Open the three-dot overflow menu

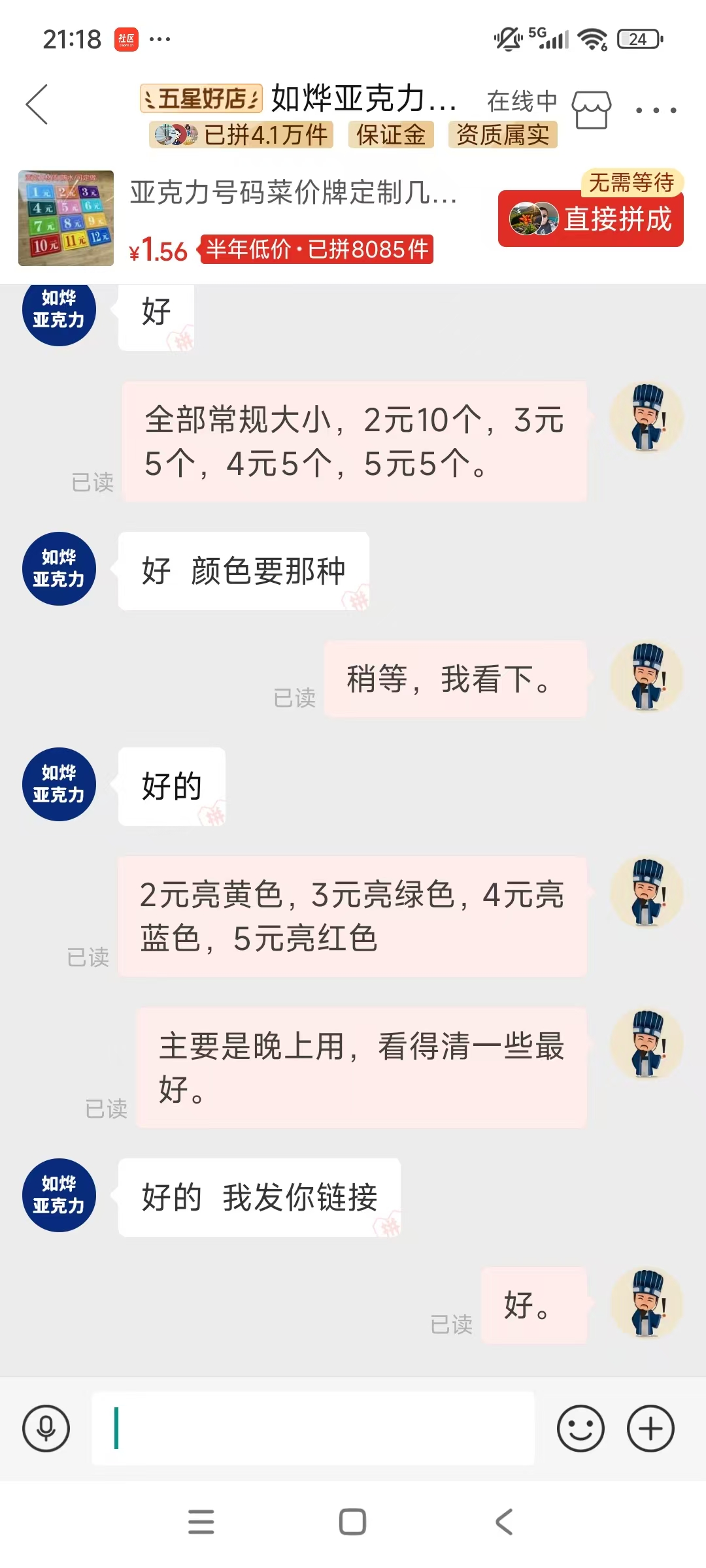[x=656, y=110]
